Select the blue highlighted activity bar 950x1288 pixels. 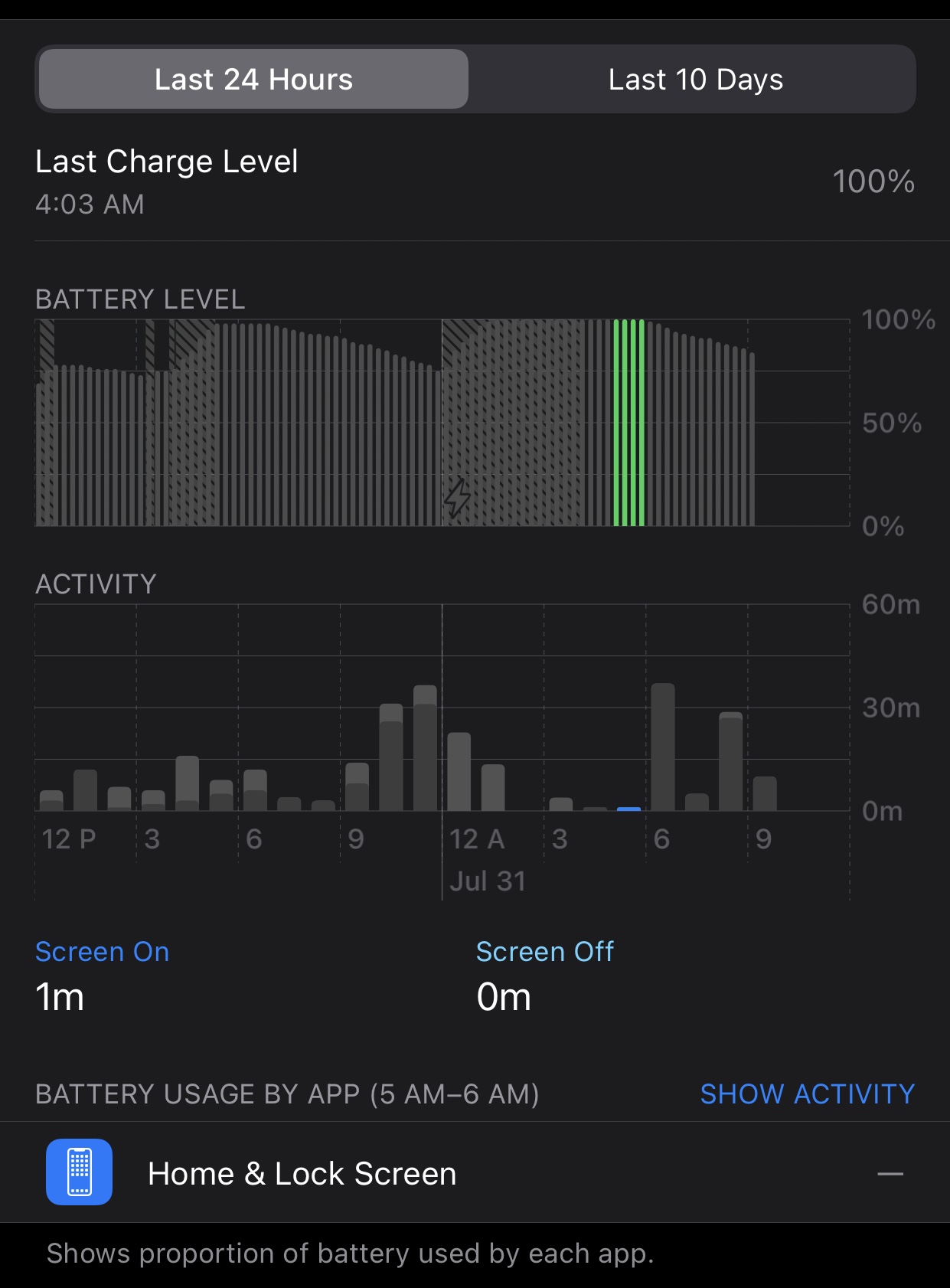(628, 808)
